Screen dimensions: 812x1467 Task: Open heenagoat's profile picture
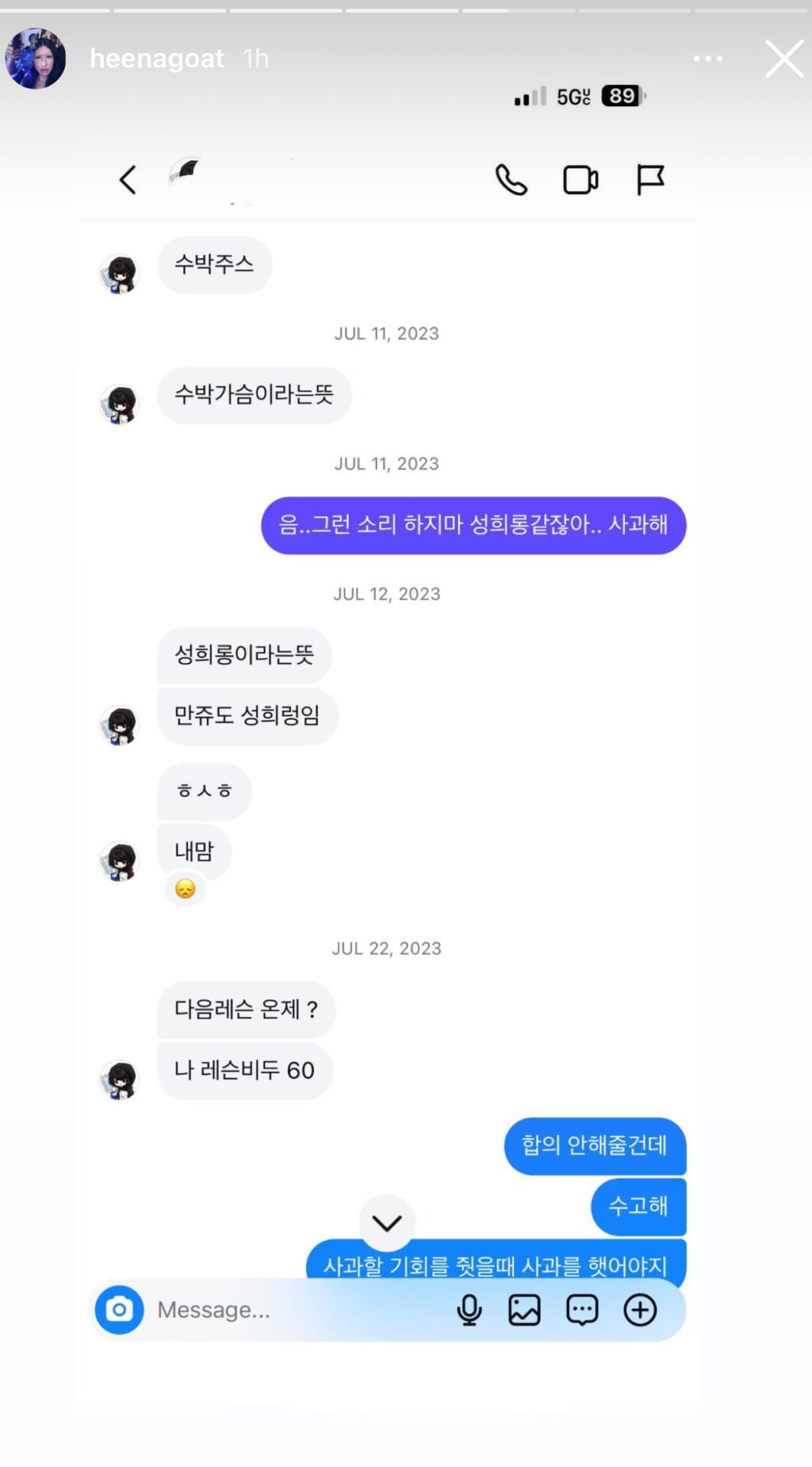tap(35, 59)
